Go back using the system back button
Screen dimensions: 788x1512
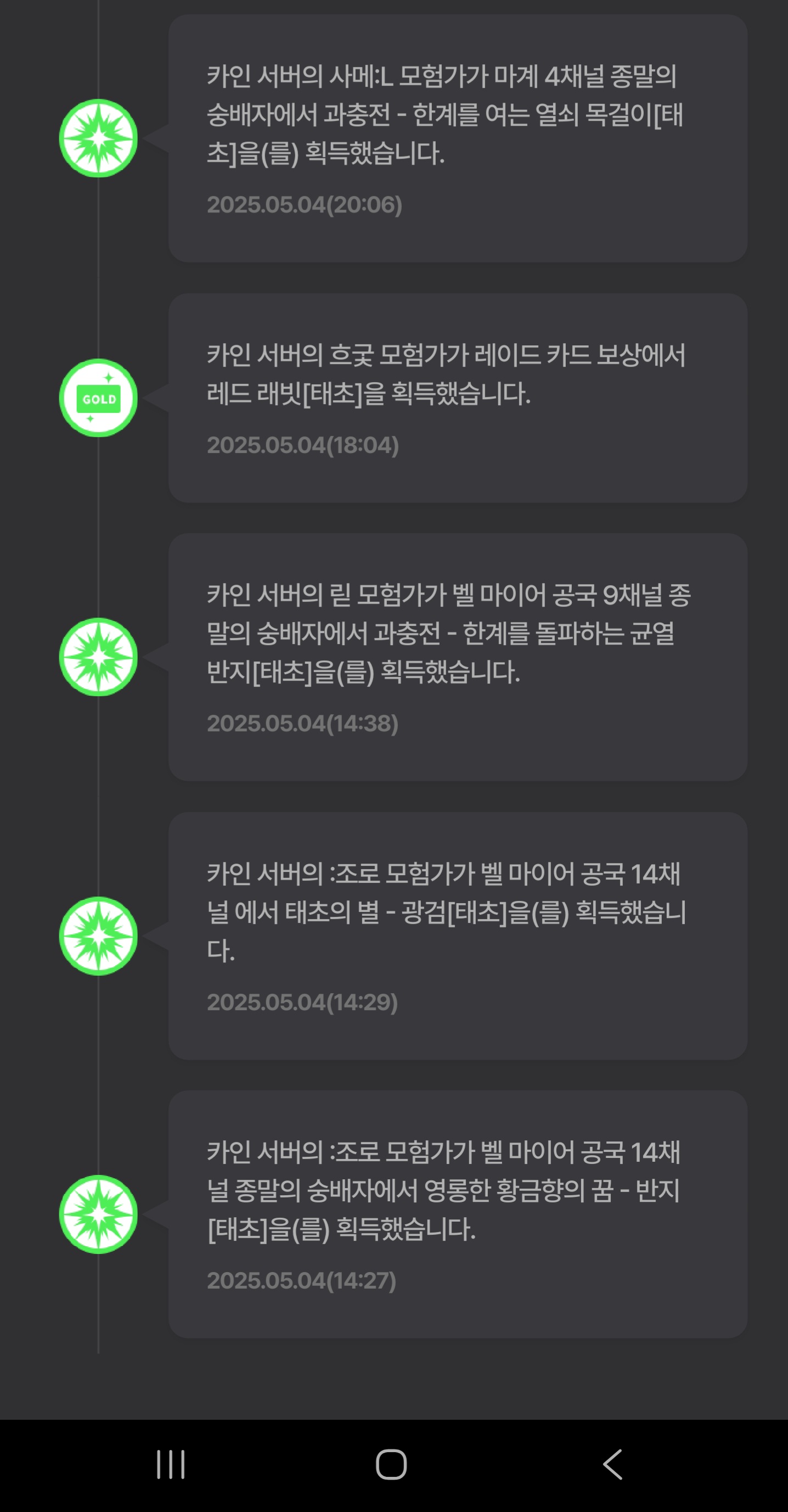pyautogui.click(x=612, y=1464)
